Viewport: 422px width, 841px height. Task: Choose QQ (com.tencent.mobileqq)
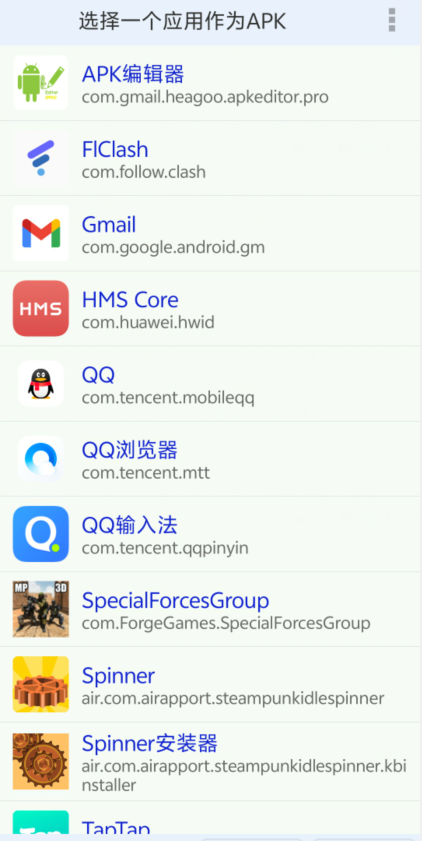click(x=211, y=383)
